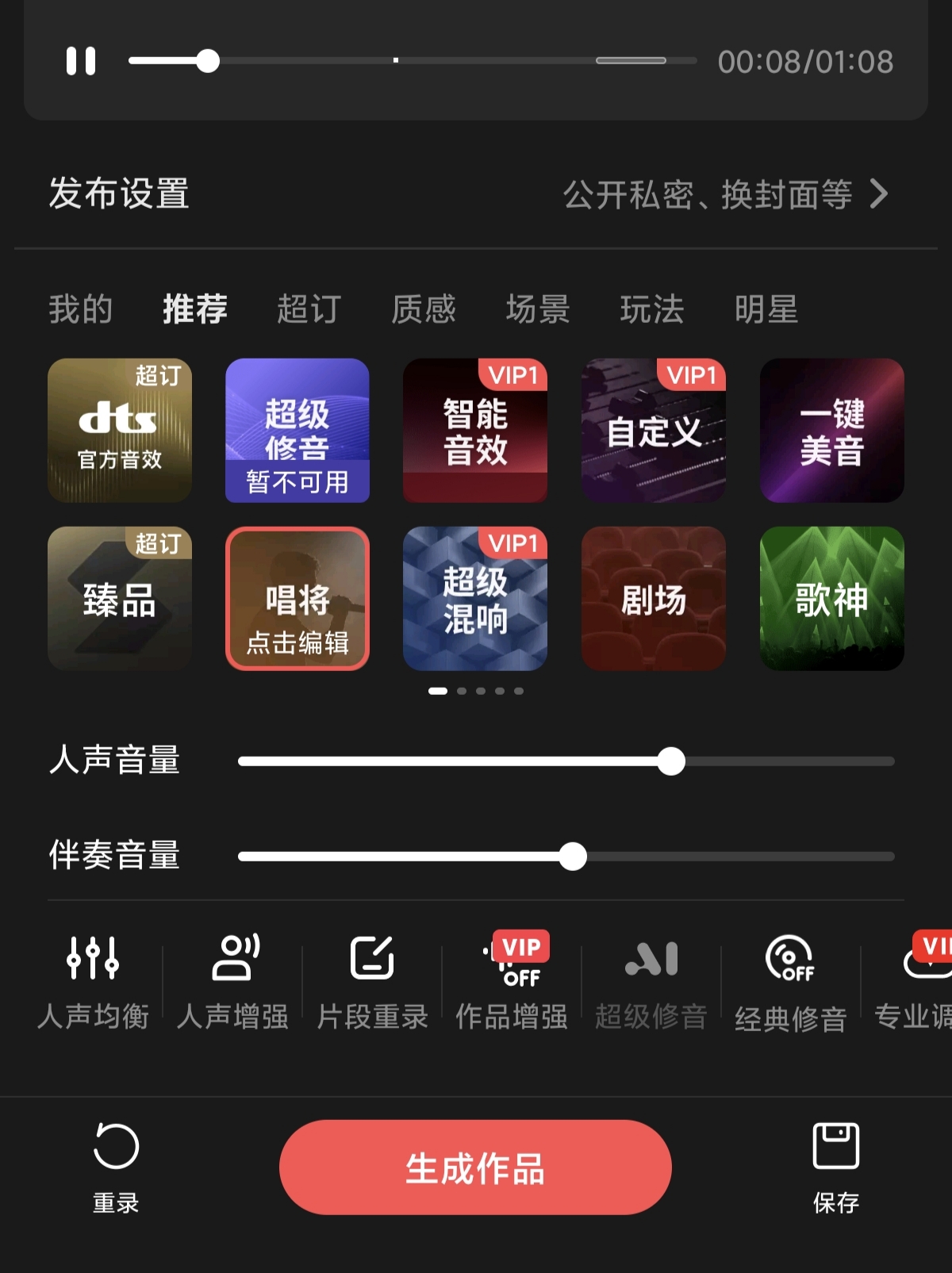Switch to the 超订 tab
The image size is (952, 1273).
coord(309,309)
